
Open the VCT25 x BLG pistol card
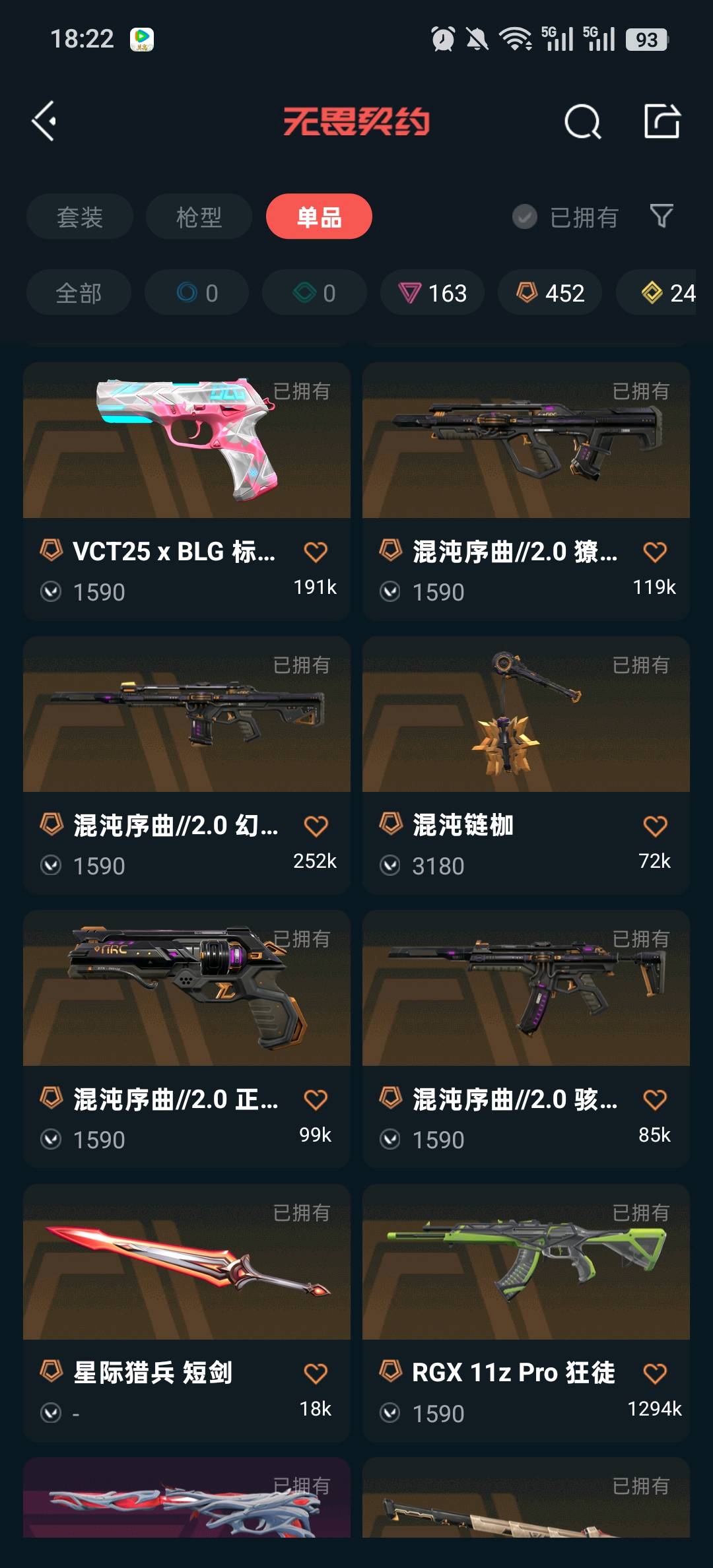[x=187, y=491]
